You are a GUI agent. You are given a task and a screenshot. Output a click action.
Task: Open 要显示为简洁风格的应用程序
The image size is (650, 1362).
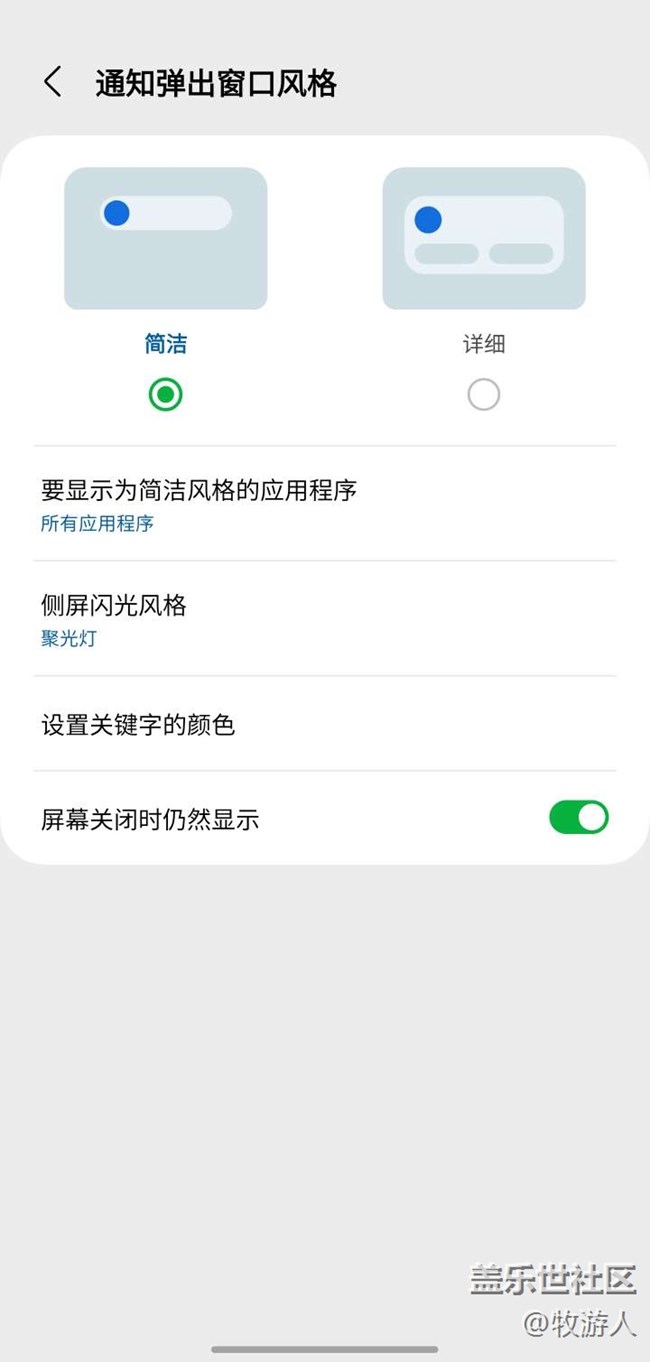point(325,504)
